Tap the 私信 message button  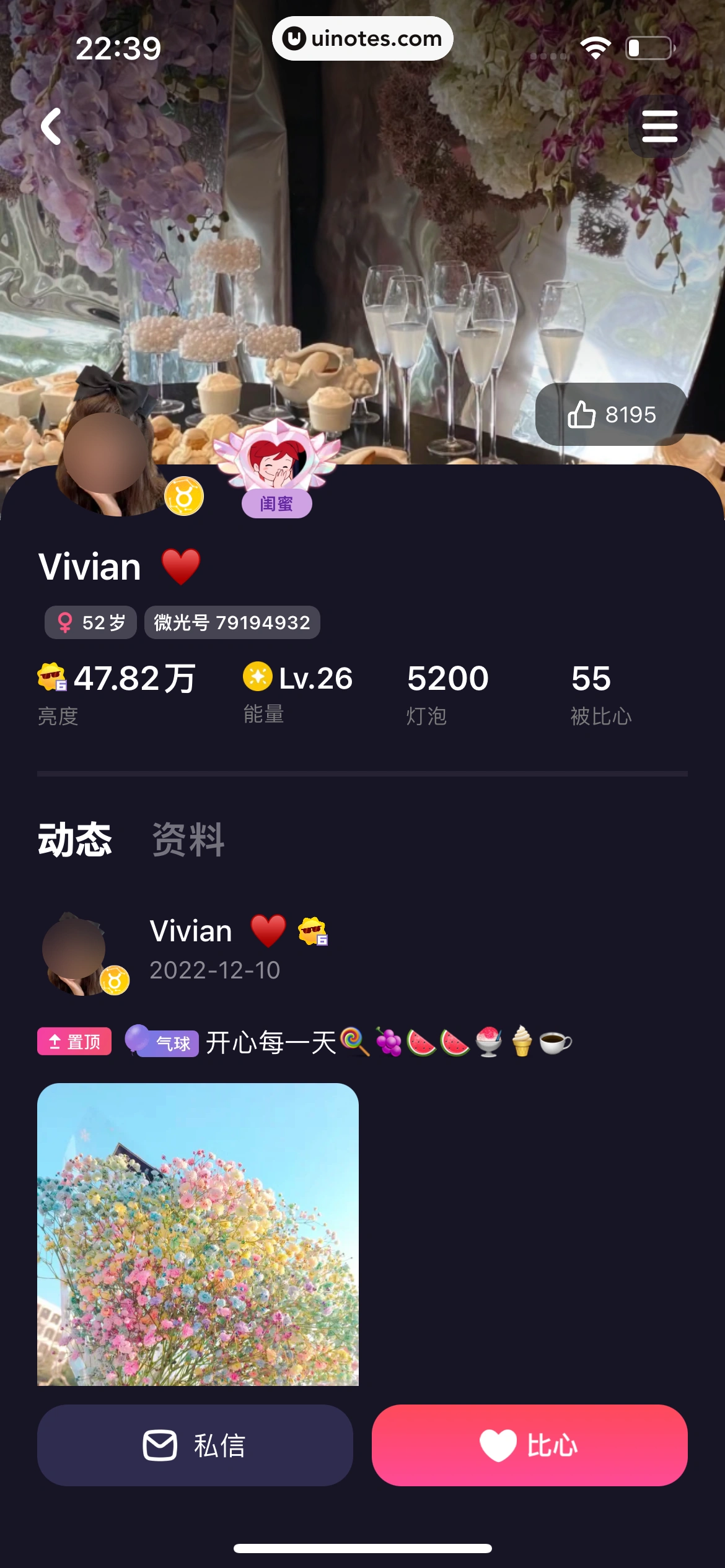[195, 1445]
